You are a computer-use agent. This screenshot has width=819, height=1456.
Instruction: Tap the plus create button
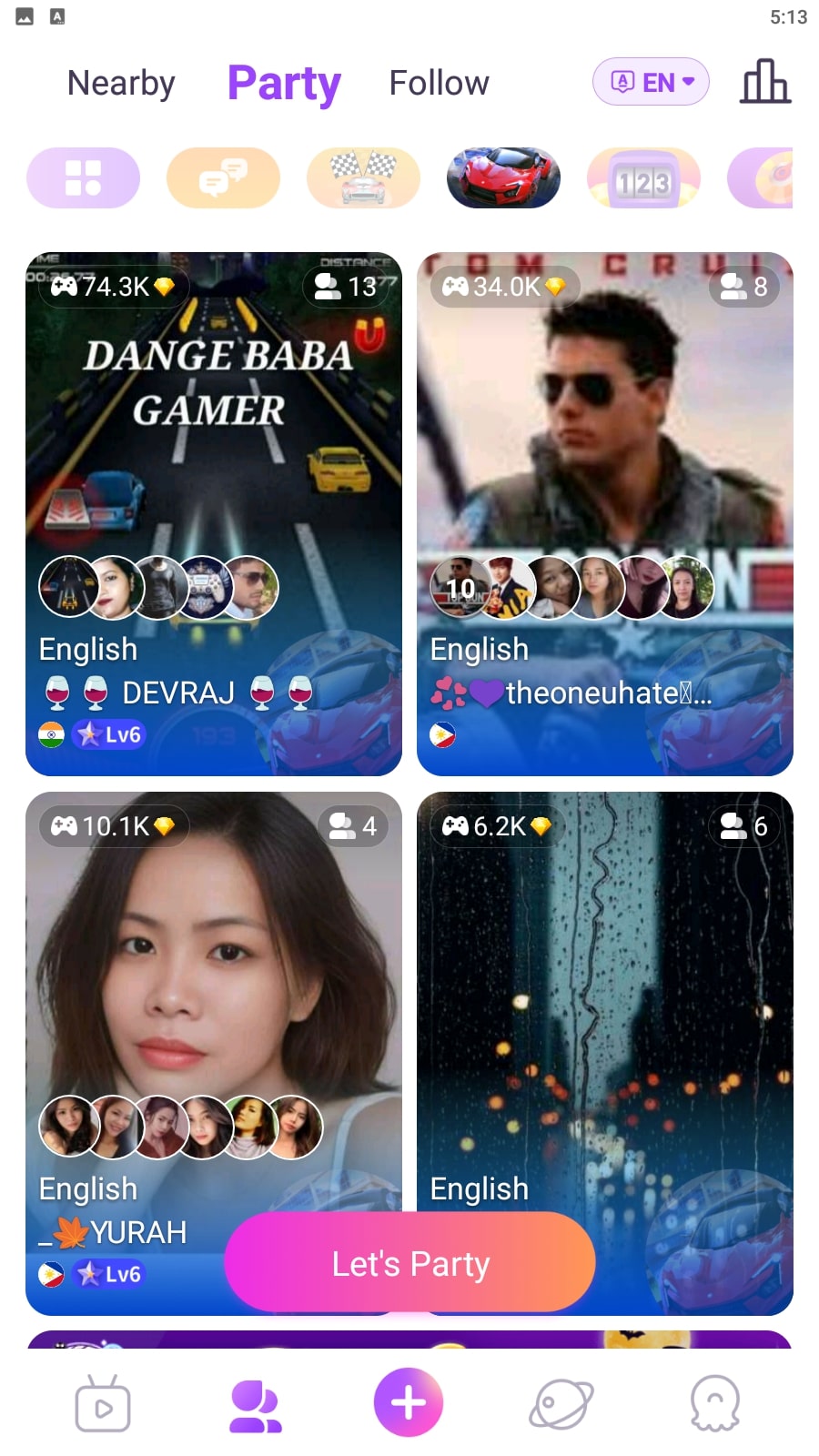tap(409, 1402)
